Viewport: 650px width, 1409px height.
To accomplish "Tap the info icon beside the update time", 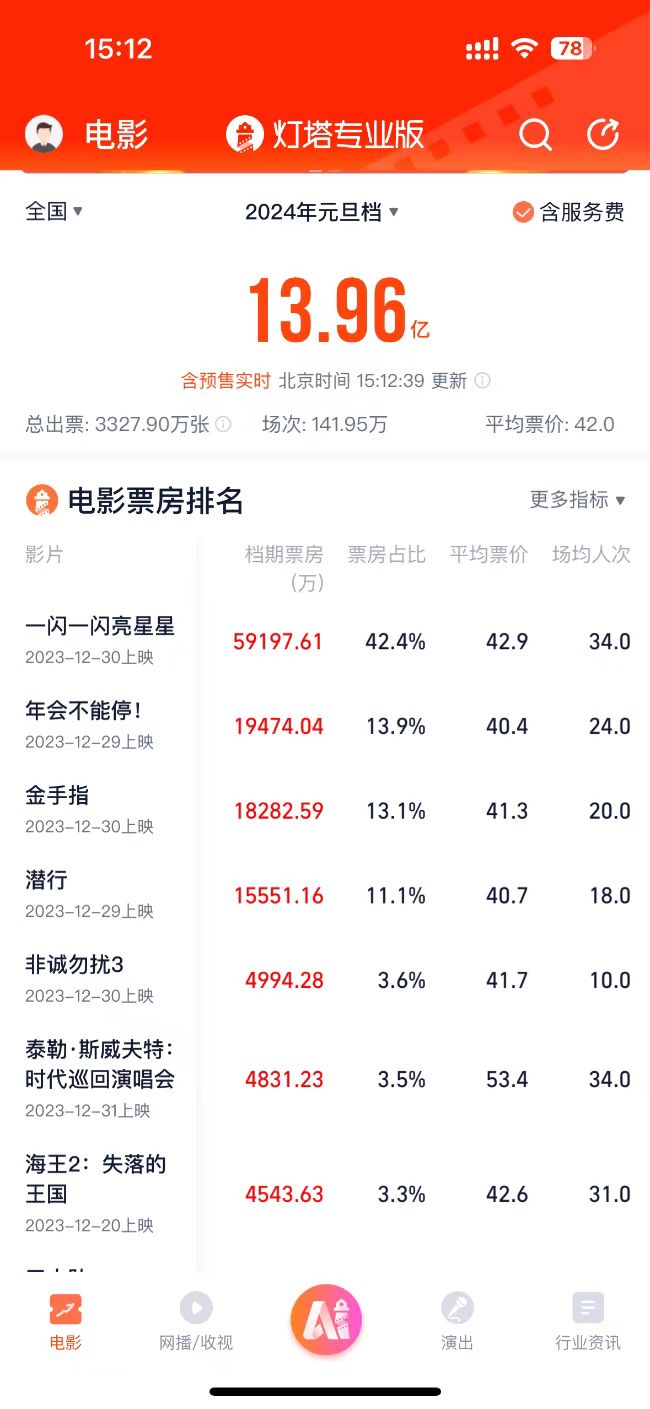I will tap(482, 381).
